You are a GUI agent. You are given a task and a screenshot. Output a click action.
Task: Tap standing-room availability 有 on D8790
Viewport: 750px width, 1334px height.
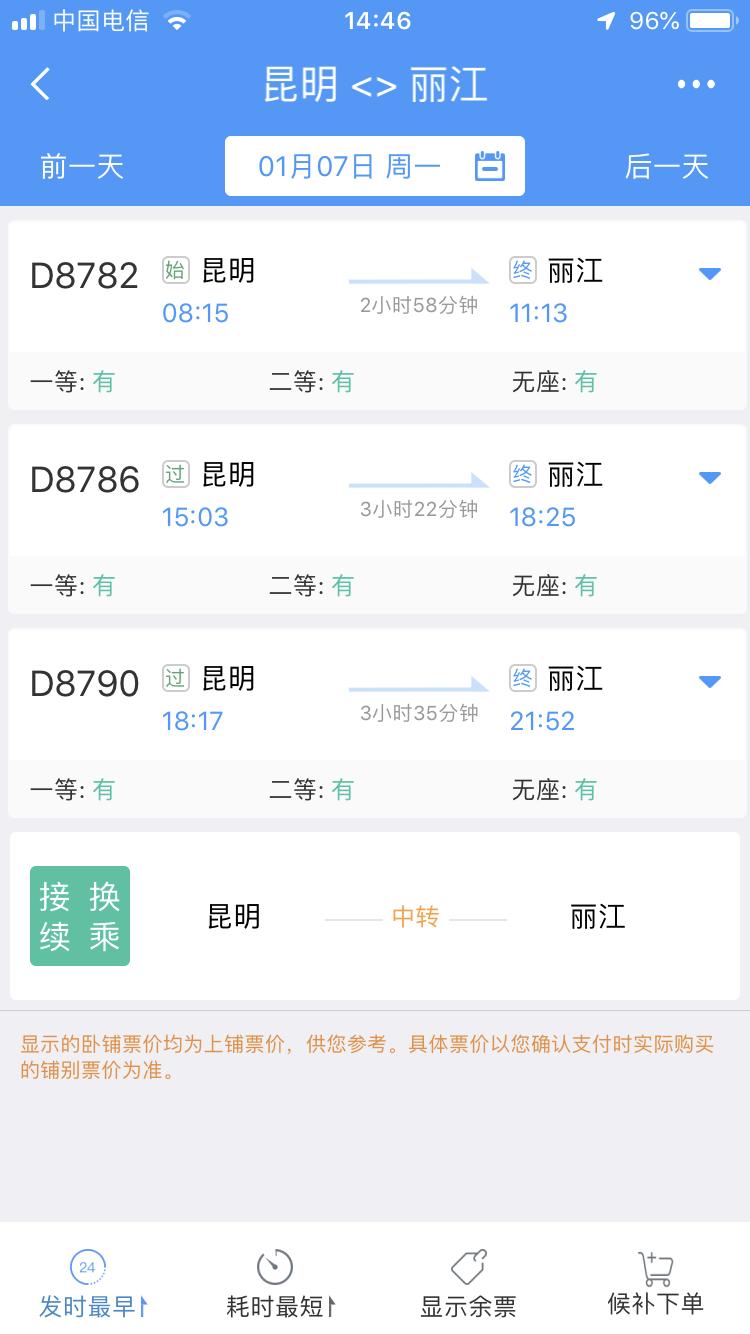(586, 790)
